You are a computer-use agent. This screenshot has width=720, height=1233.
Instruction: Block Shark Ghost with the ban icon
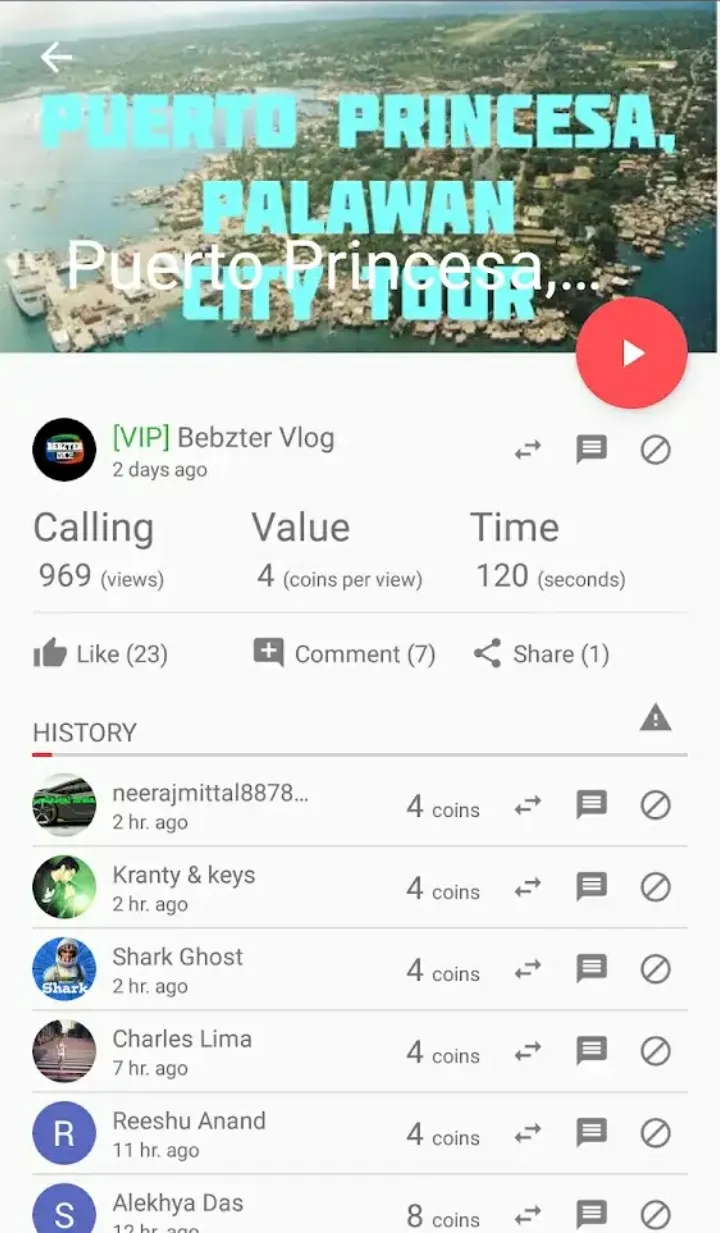point(655,969)
